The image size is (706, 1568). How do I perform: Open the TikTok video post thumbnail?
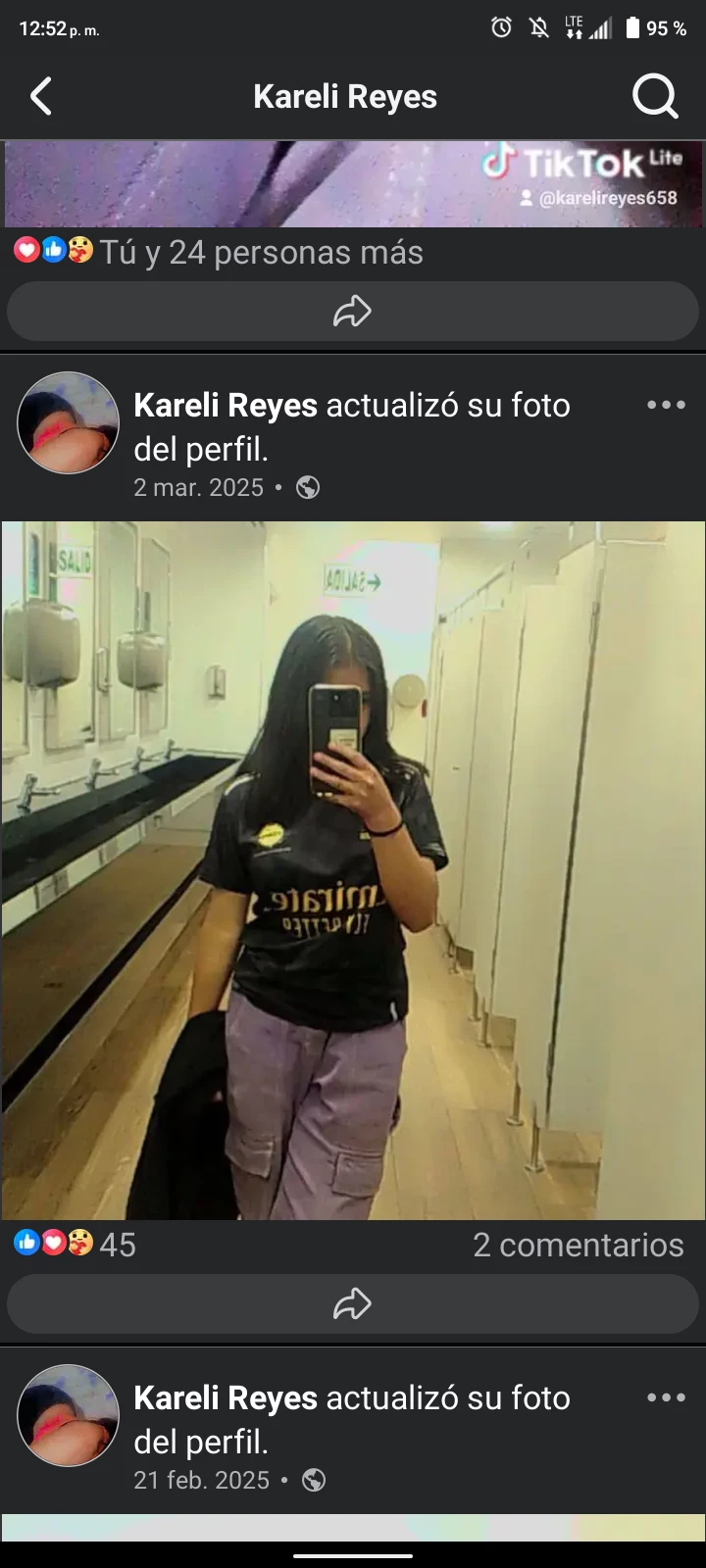tap(353, 184)
